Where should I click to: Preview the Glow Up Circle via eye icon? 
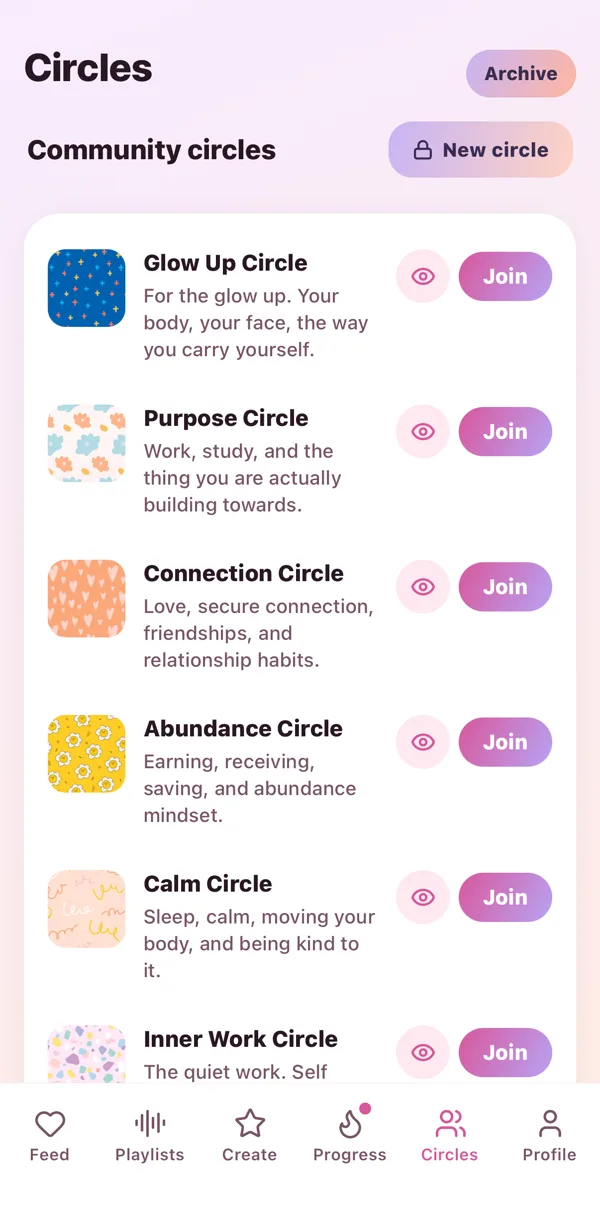coord(423,277)
